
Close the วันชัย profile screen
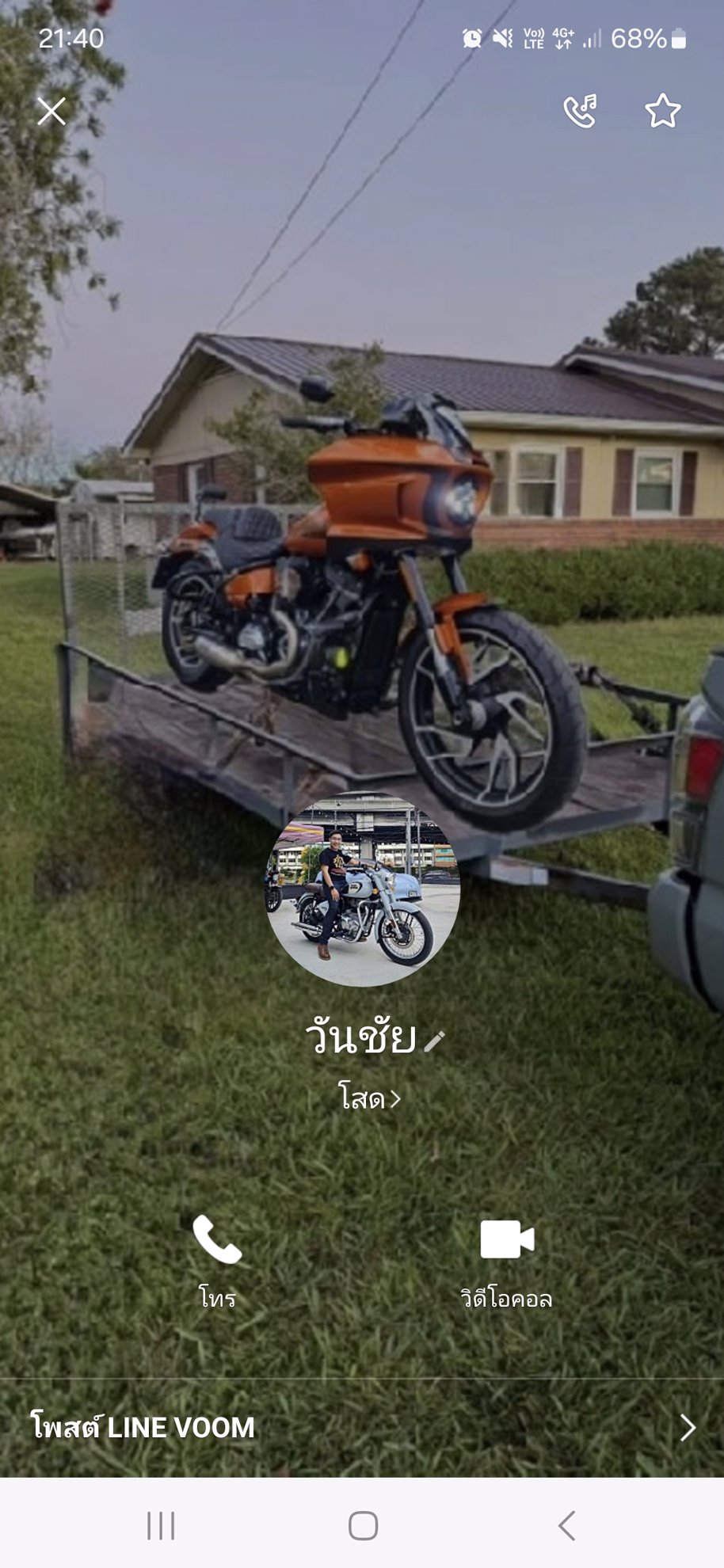pyautogui.click(x=51, y=112)
